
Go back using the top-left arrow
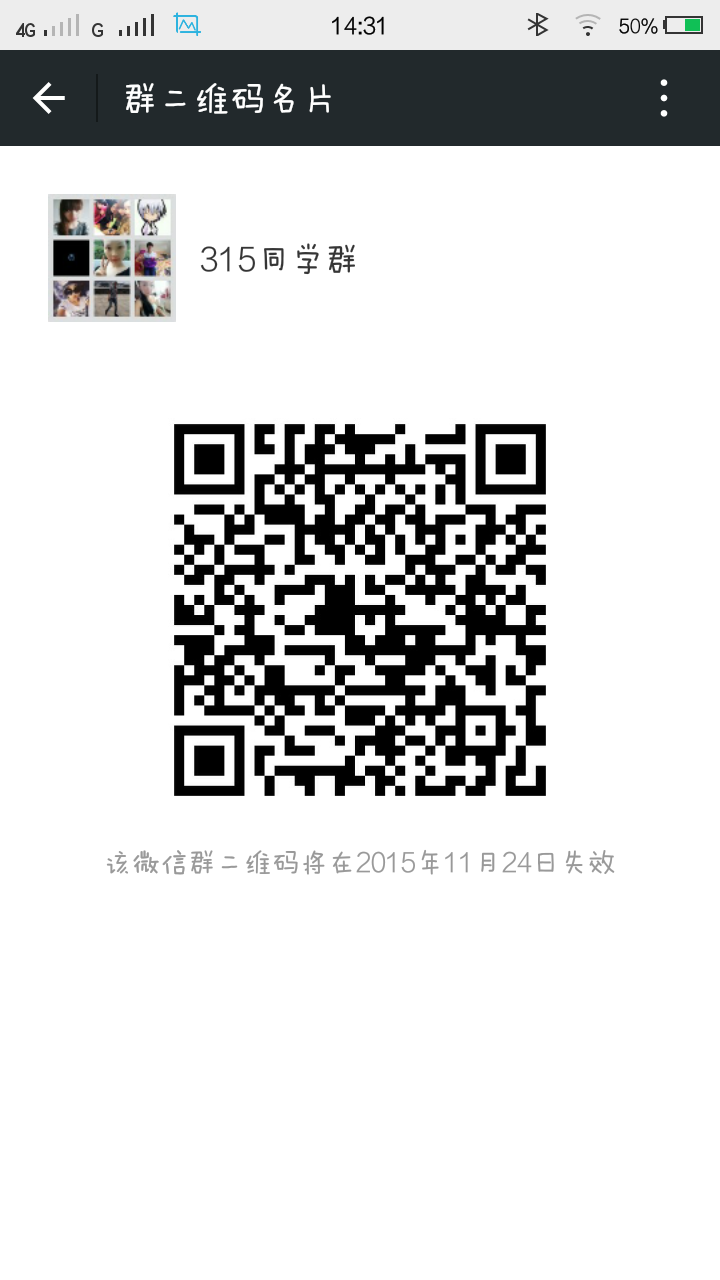tap(48, 98)
